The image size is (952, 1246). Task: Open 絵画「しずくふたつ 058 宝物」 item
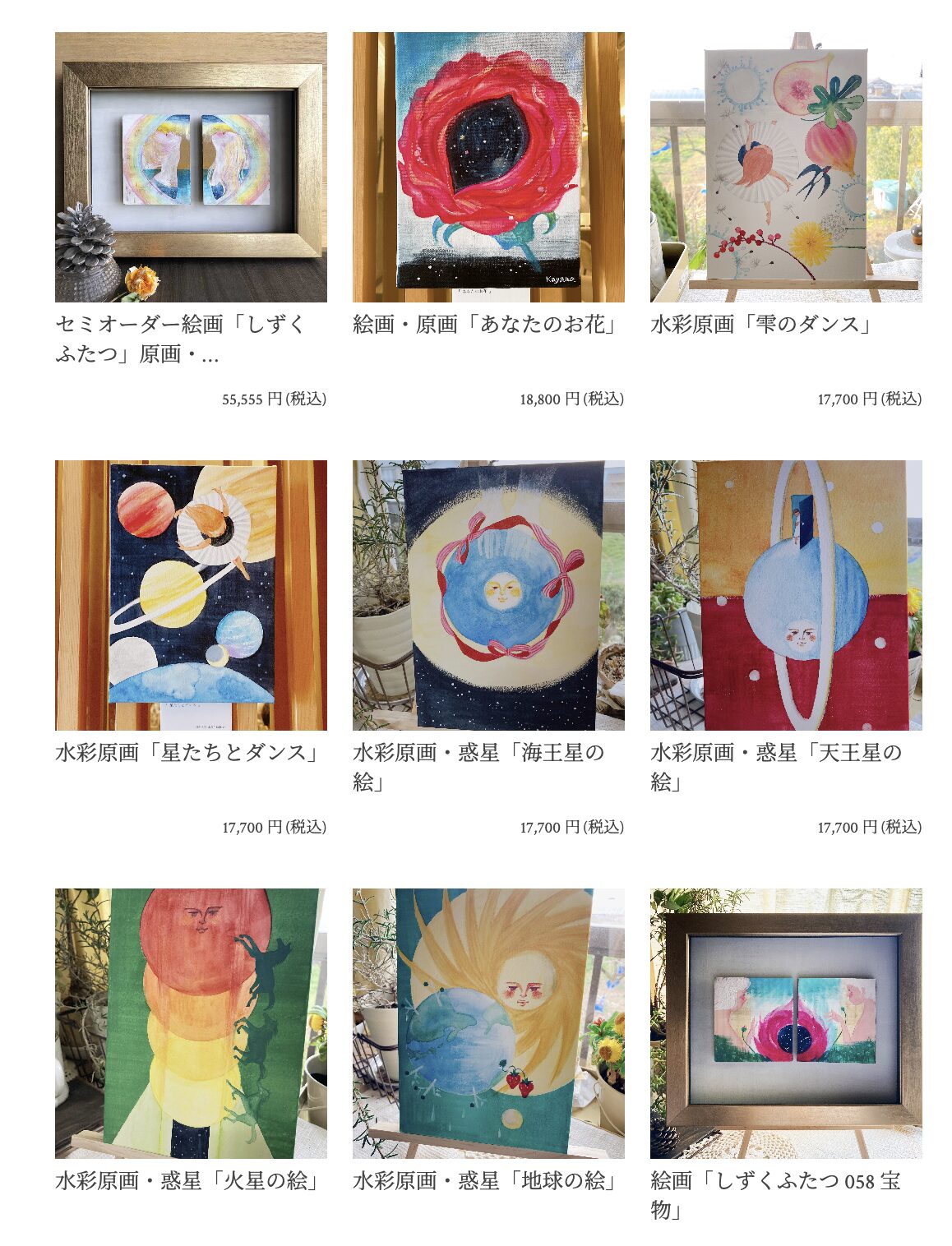coord(786,1022)
